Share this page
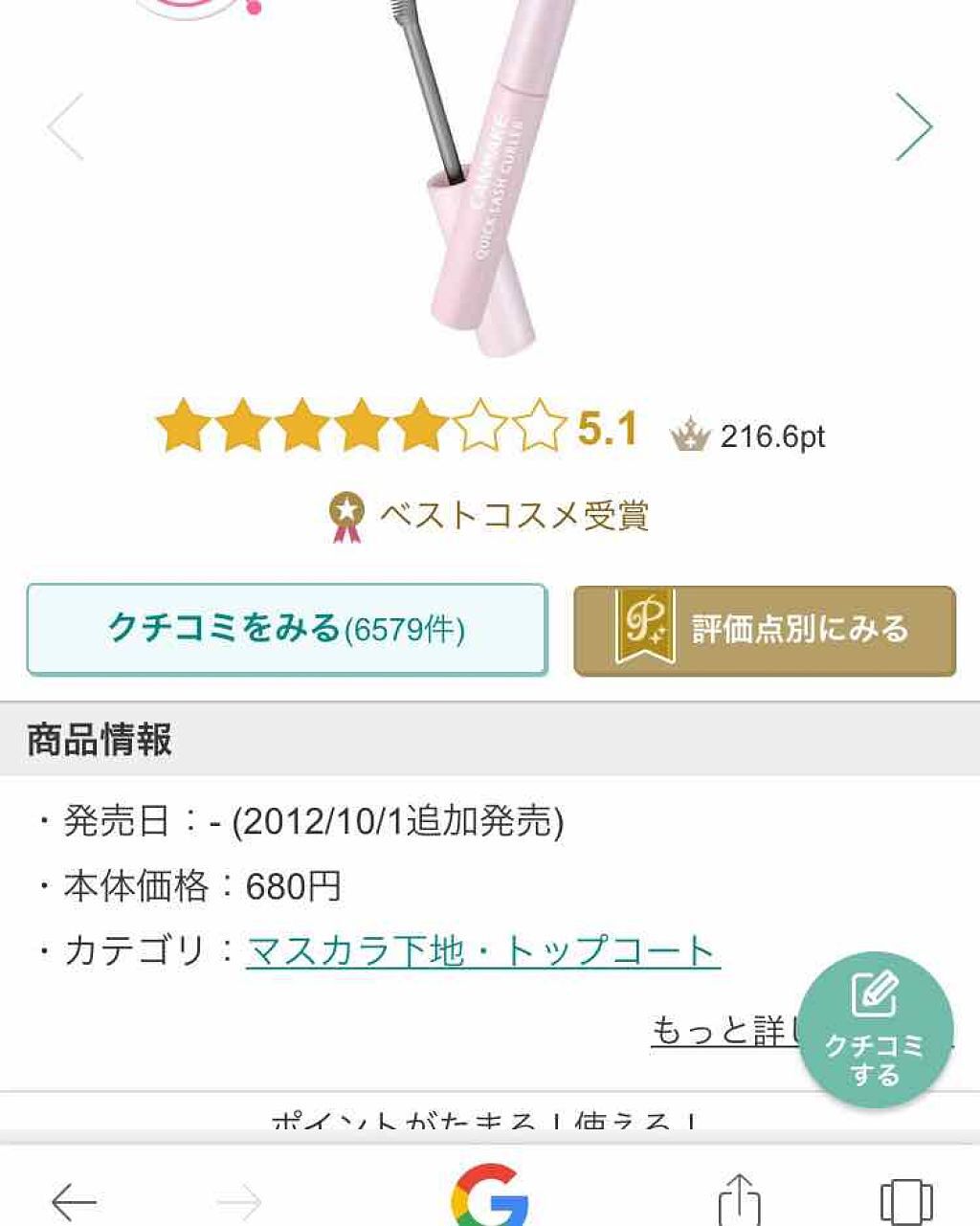The width and height of the screenshot is (980, 1226). 739,1198
